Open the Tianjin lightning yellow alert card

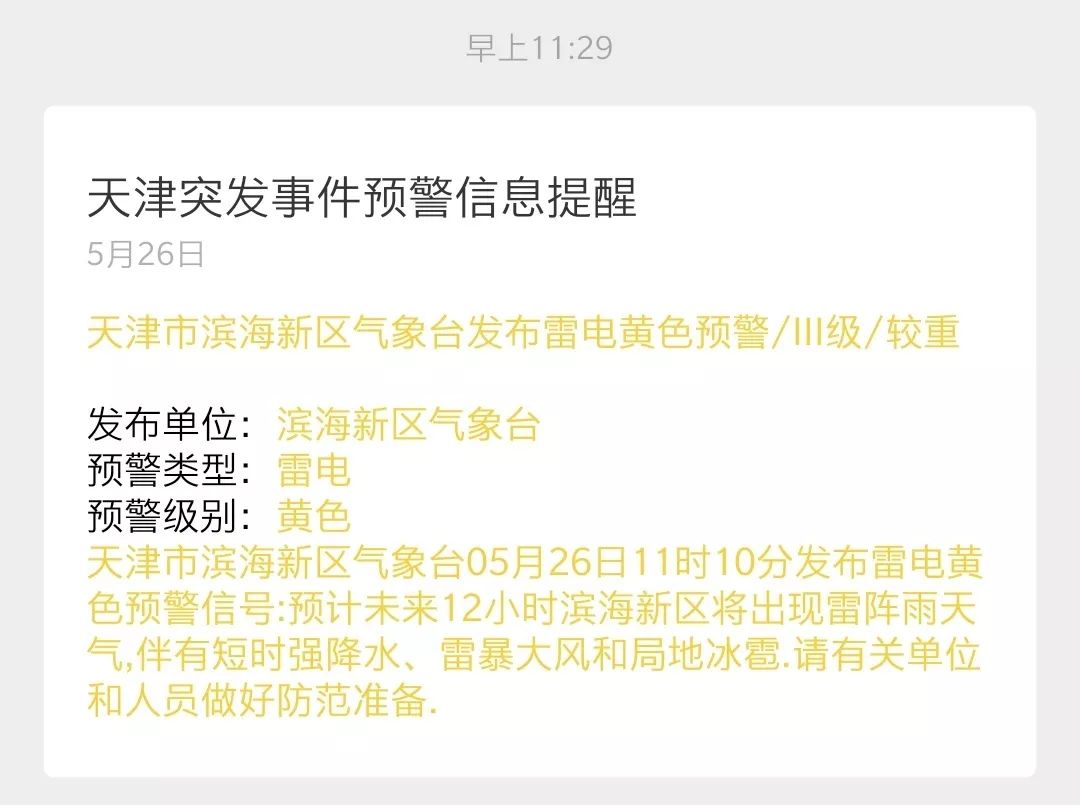[539, 440]
